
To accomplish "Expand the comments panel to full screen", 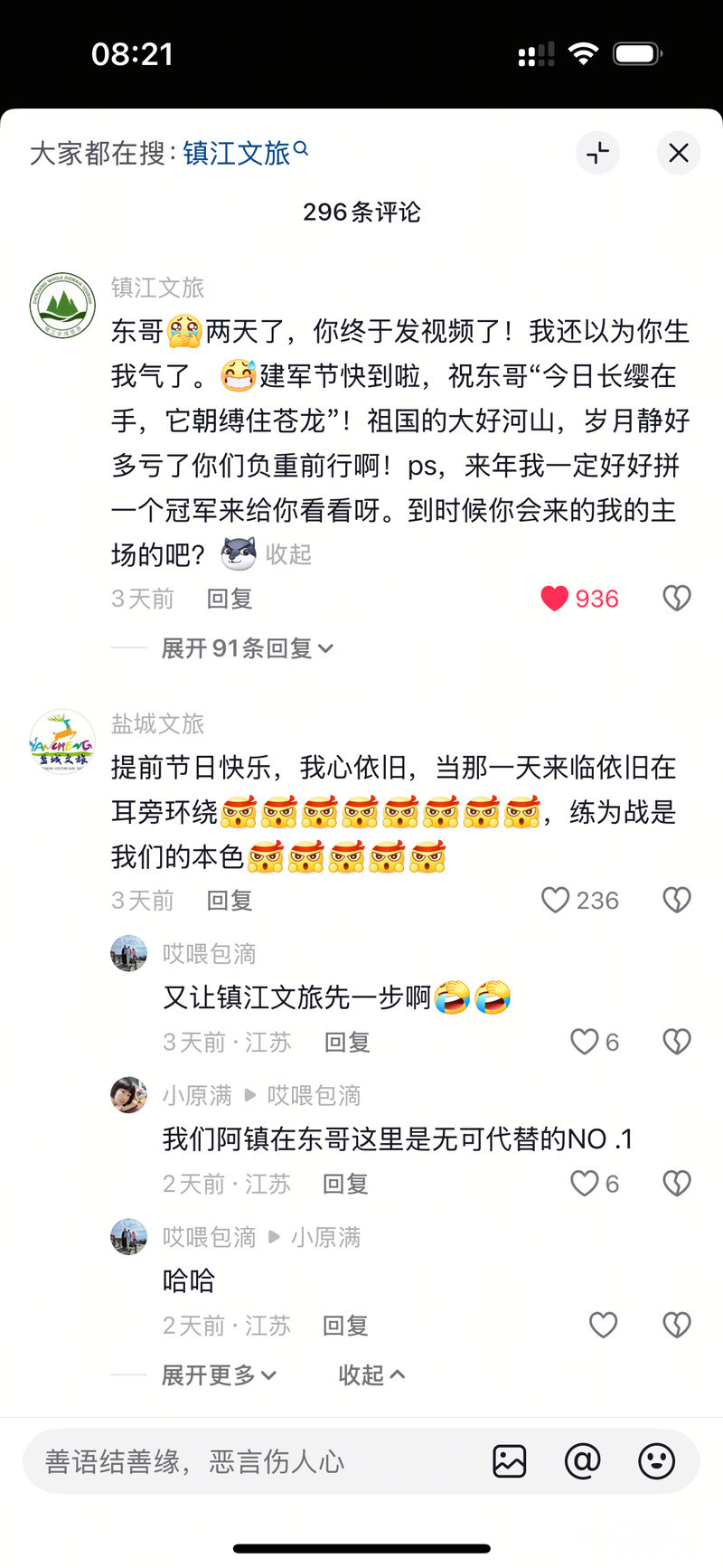I will tap(598, 153).
